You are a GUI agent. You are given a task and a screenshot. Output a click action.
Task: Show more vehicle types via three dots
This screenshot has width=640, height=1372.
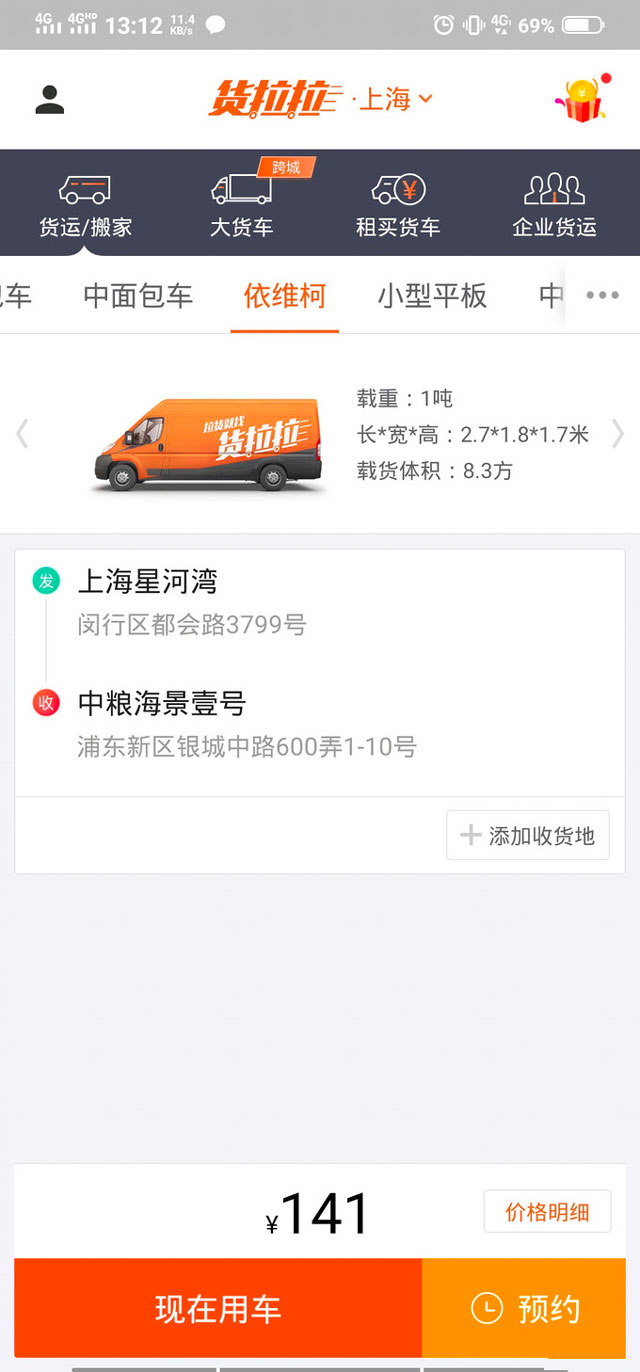[x=602, y=295]
